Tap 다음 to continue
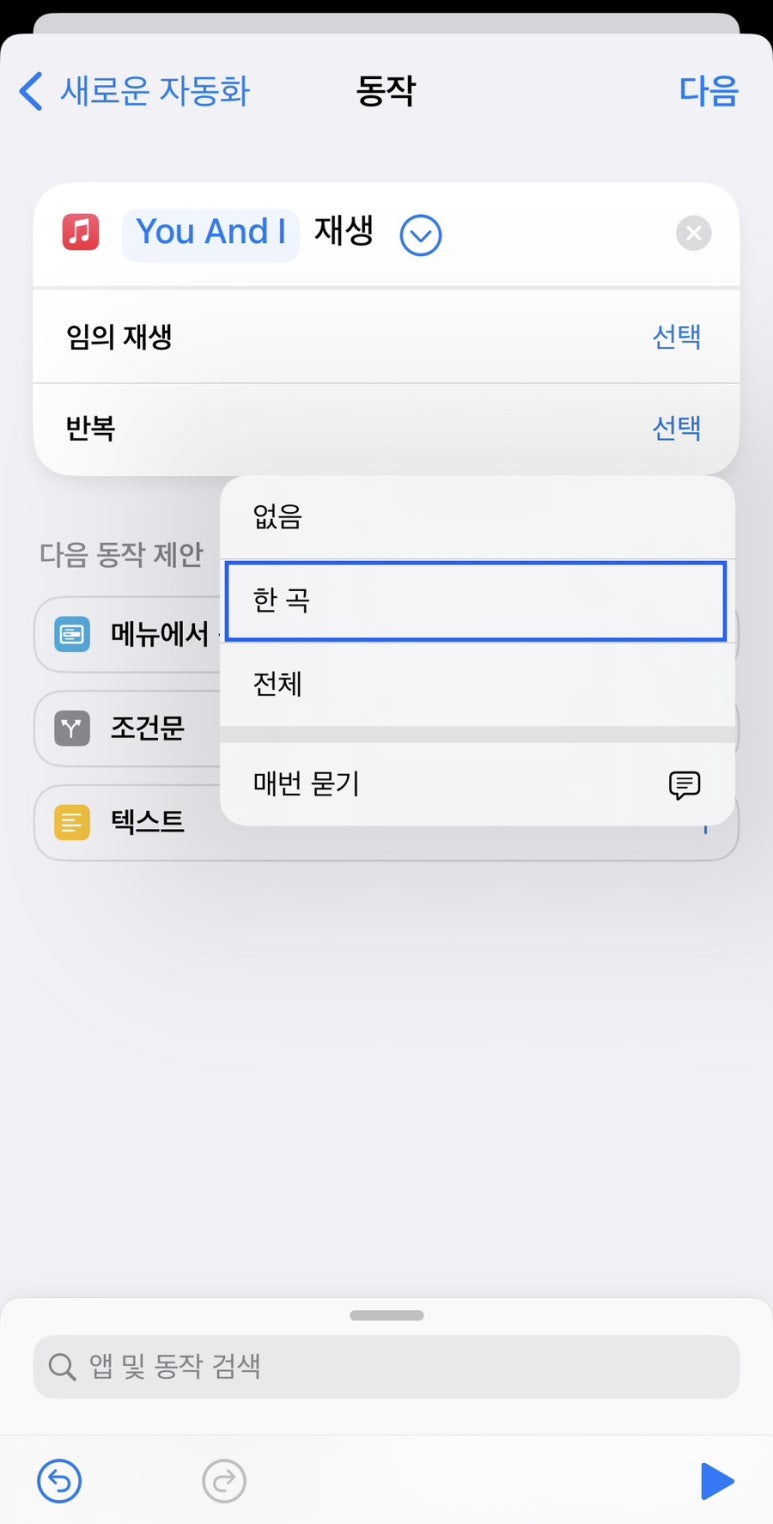Image resolution: width=773 pixels, height=1524 pixels. (708, 91)
